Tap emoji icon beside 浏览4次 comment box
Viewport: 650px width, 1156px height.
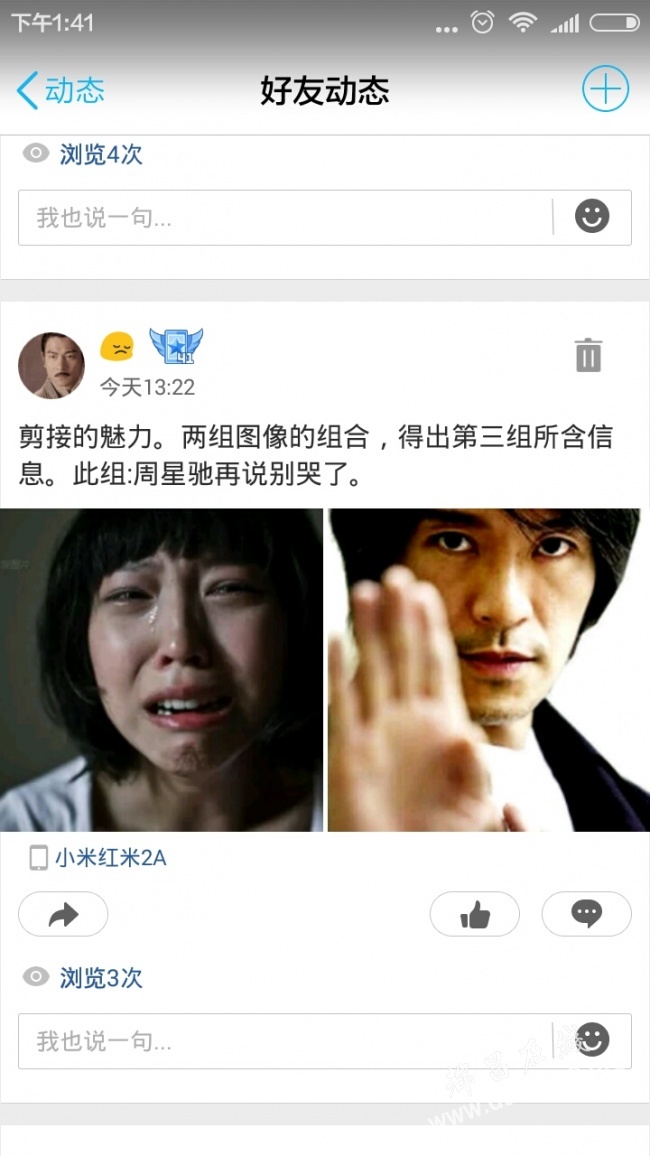pos(592,216)
